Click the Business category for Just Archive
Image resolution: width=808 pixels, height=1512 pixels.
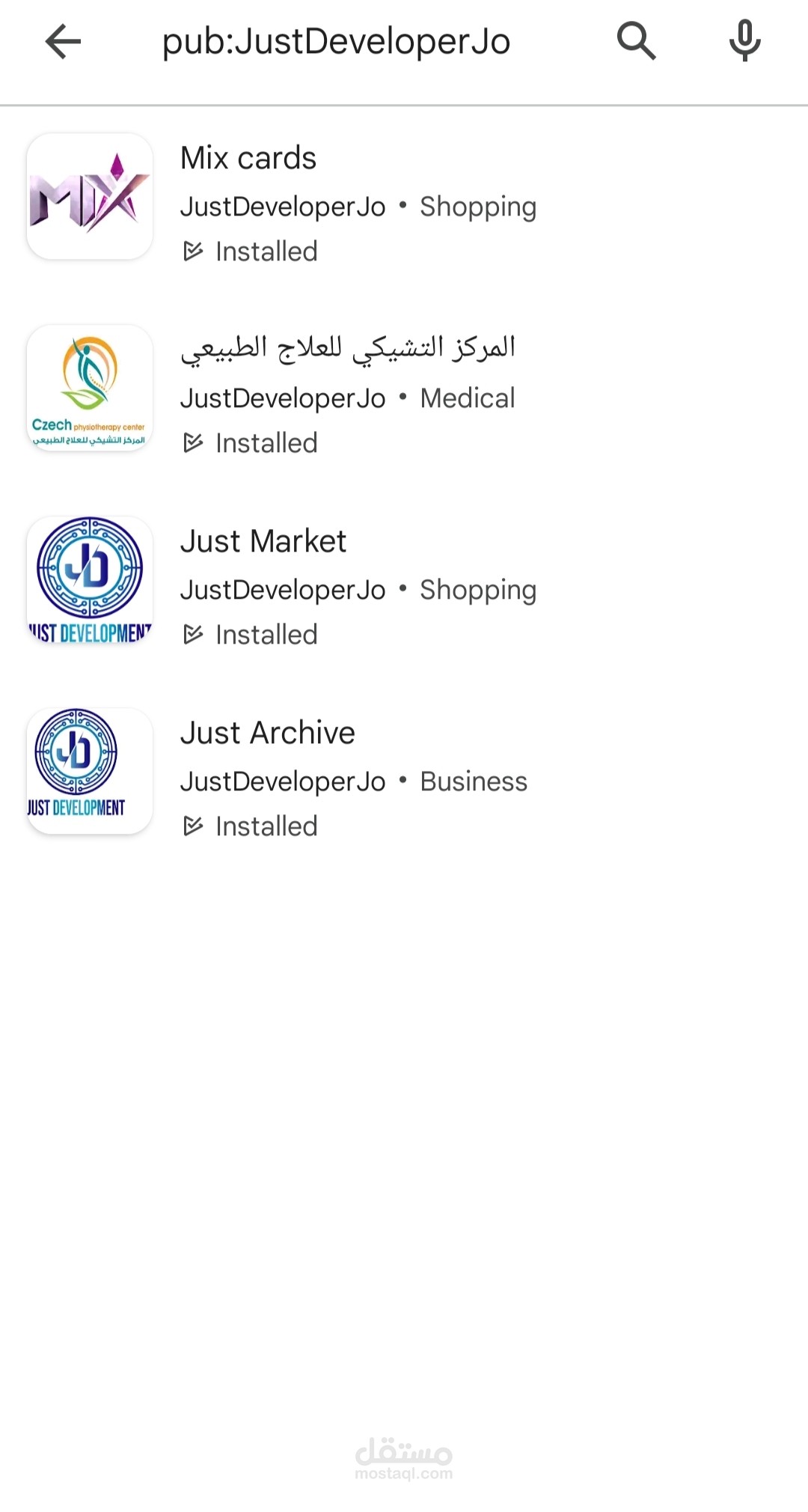[x=474, y=781]
